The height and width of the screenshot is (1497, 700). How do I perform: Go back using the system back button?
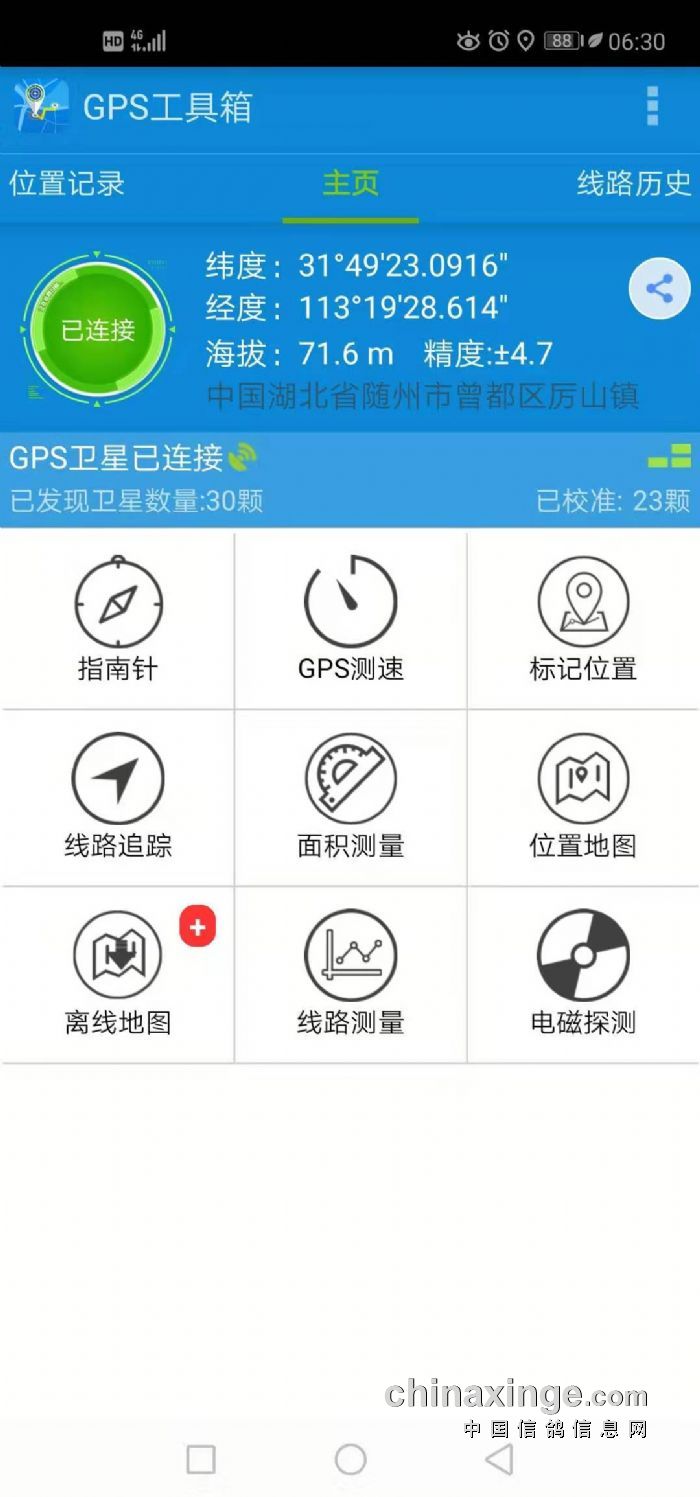click(499, 1459)
